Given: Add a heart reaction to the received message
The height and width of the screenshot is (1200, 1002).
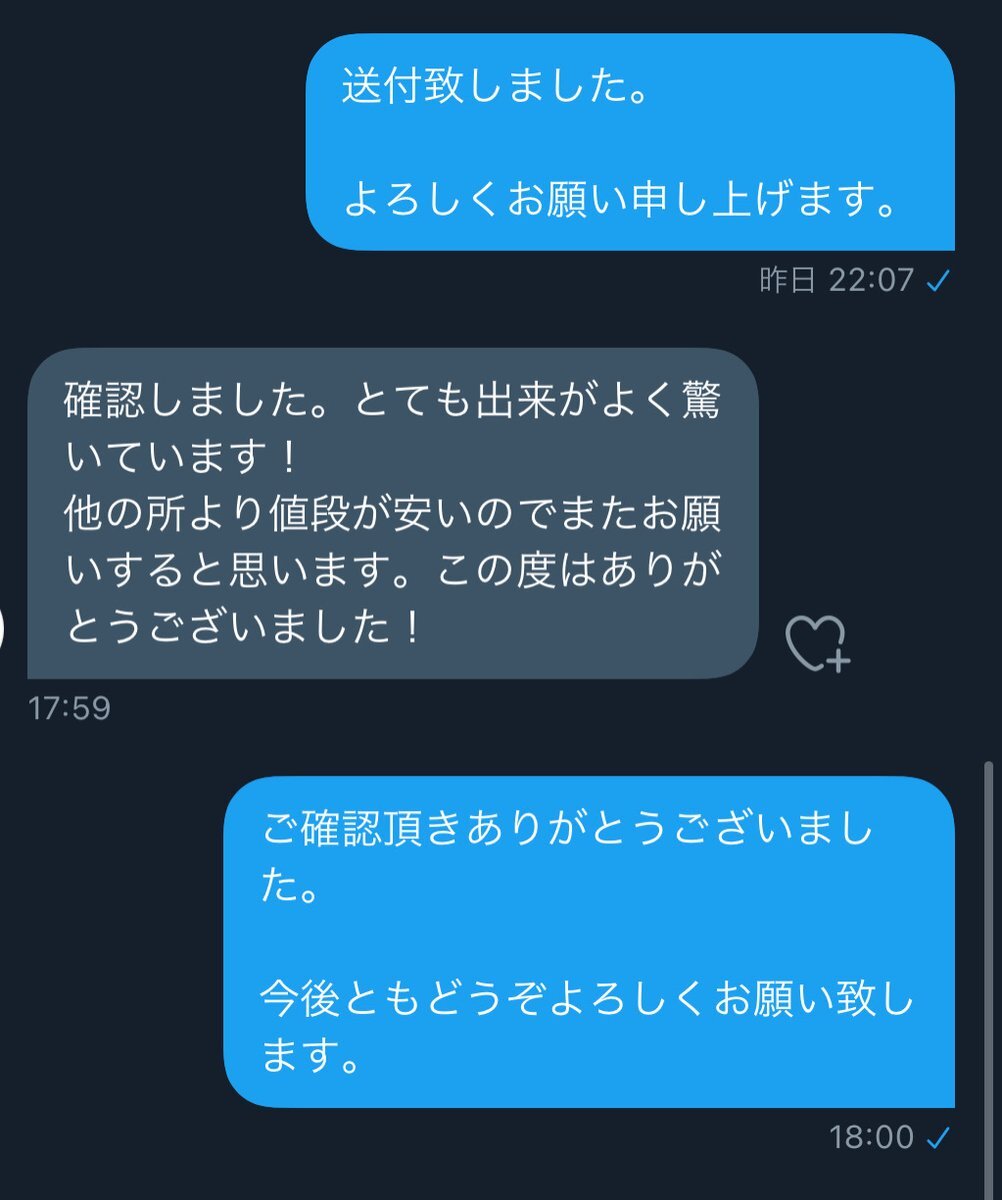Looking at the screenshot, I should [816, 643].
